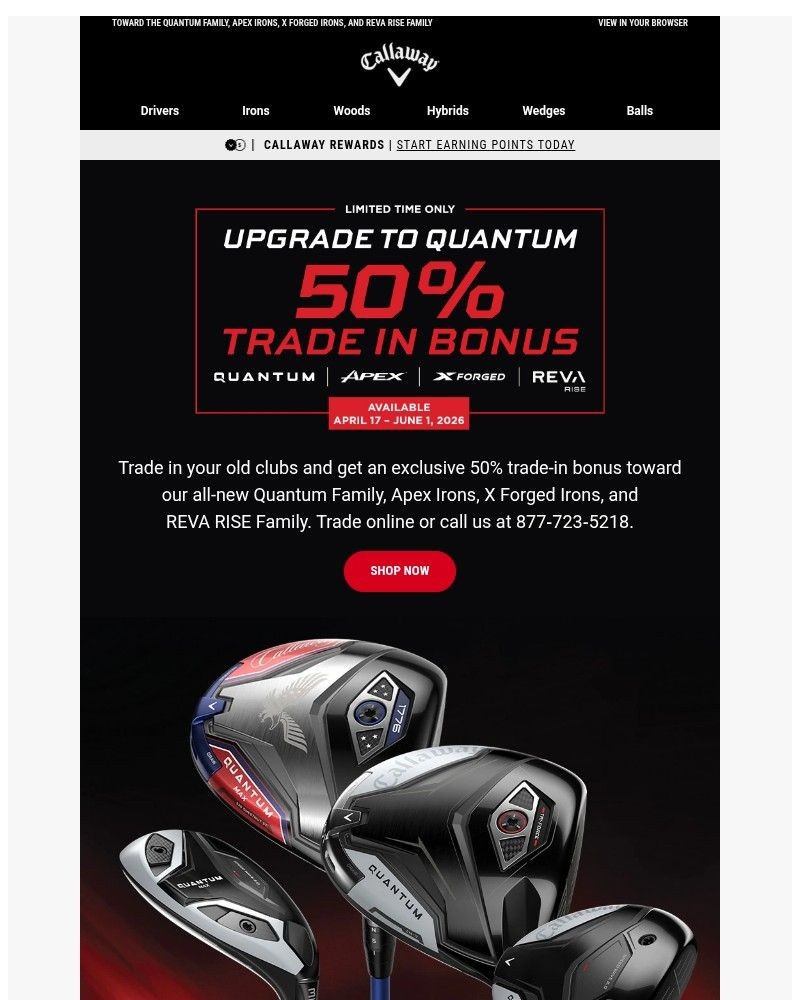This screenshot has width=800, height=1000.
Task: Select the Callaway Rewards coin icon
Action: point(236,145)
